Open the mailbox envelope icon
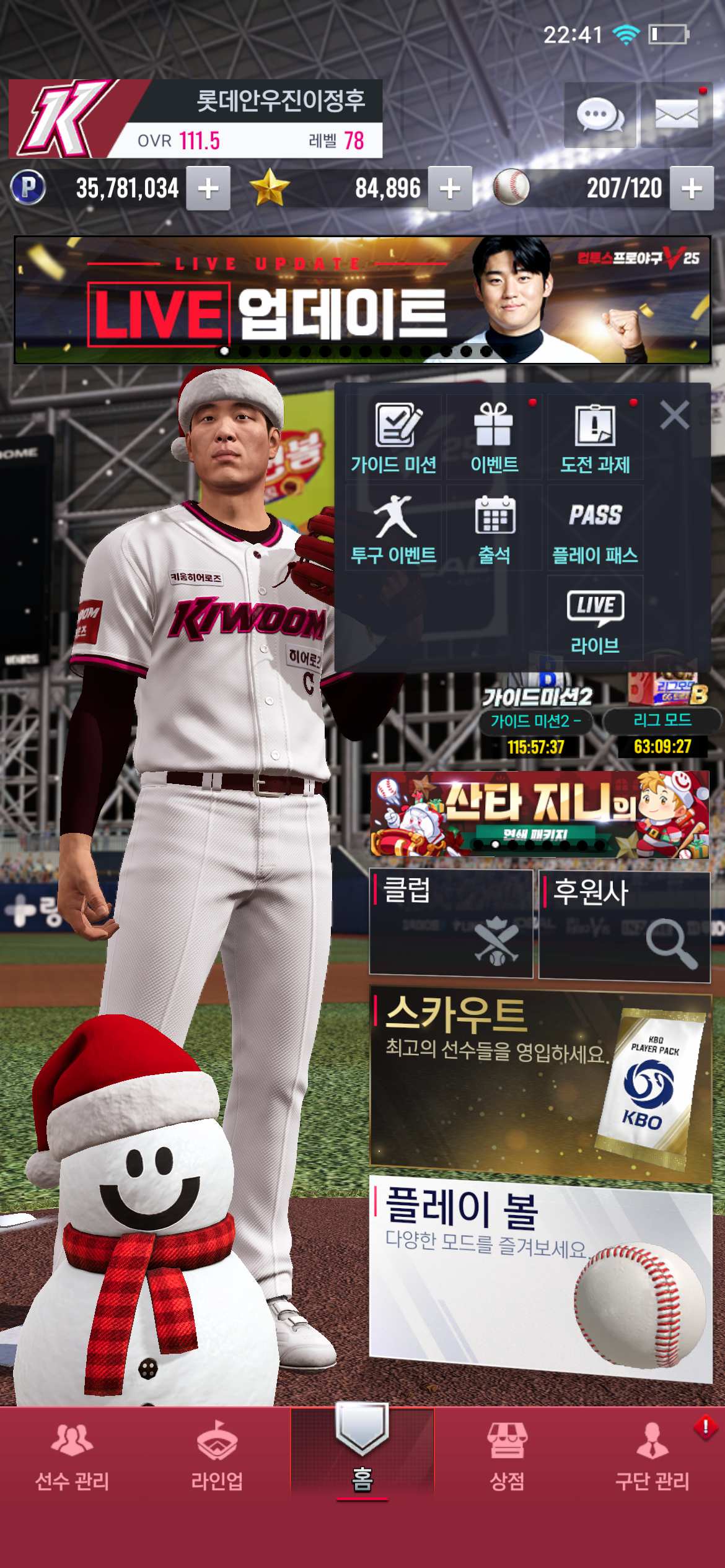 click(x=676, y=115)
